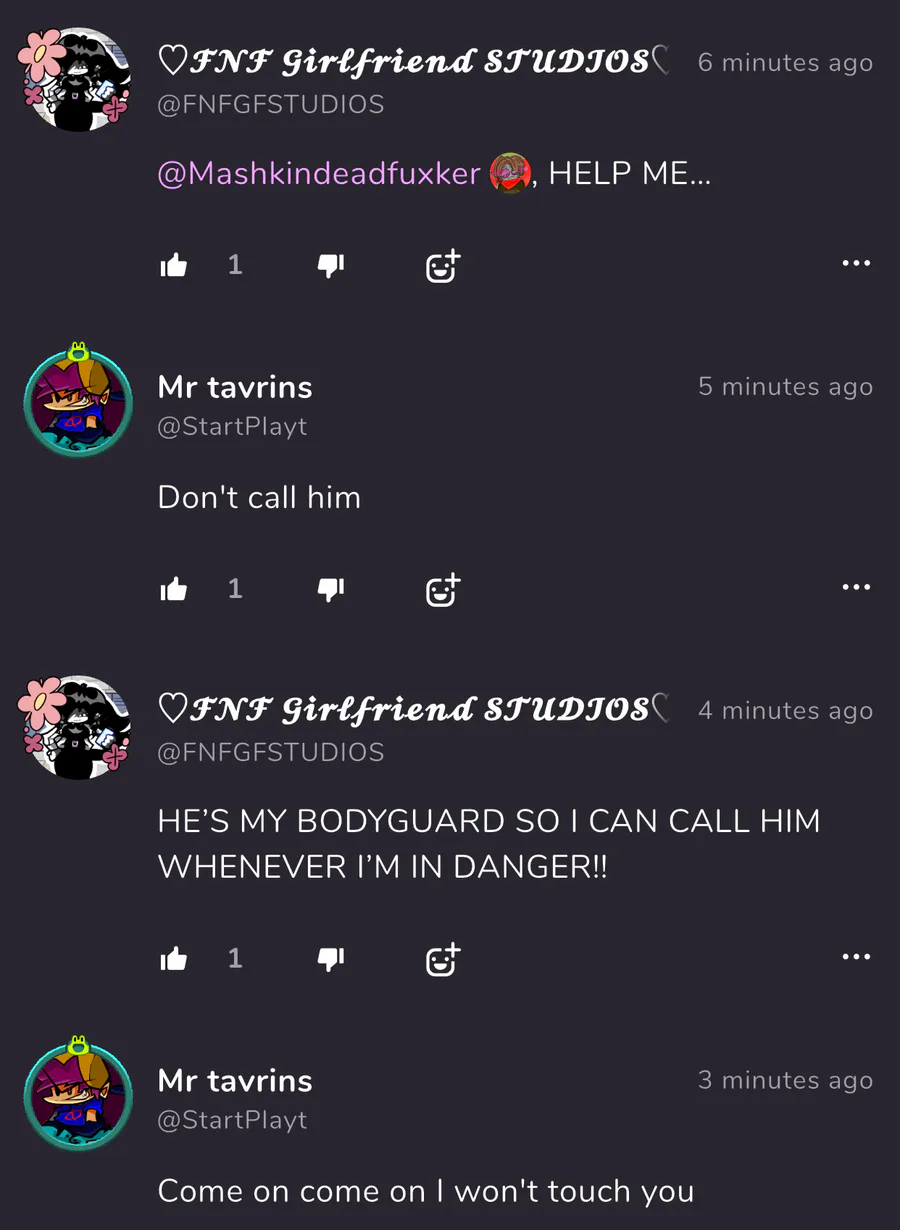Like the "HE'S MY BODYGUARD" comment
This screenshot has width=900, height=1230.
(174, 959)
